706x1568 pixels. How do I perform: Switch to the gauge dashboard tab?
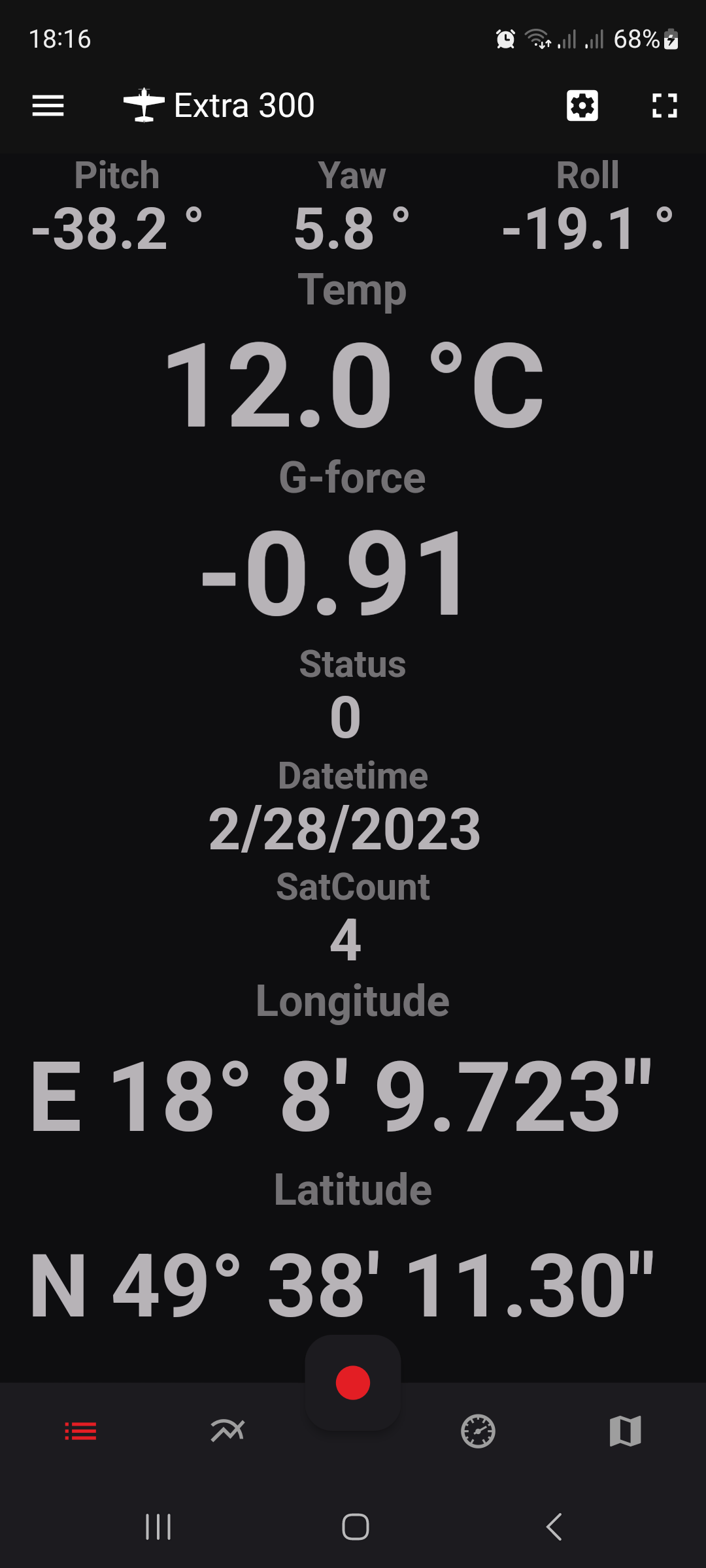(x=479, y=1431)
